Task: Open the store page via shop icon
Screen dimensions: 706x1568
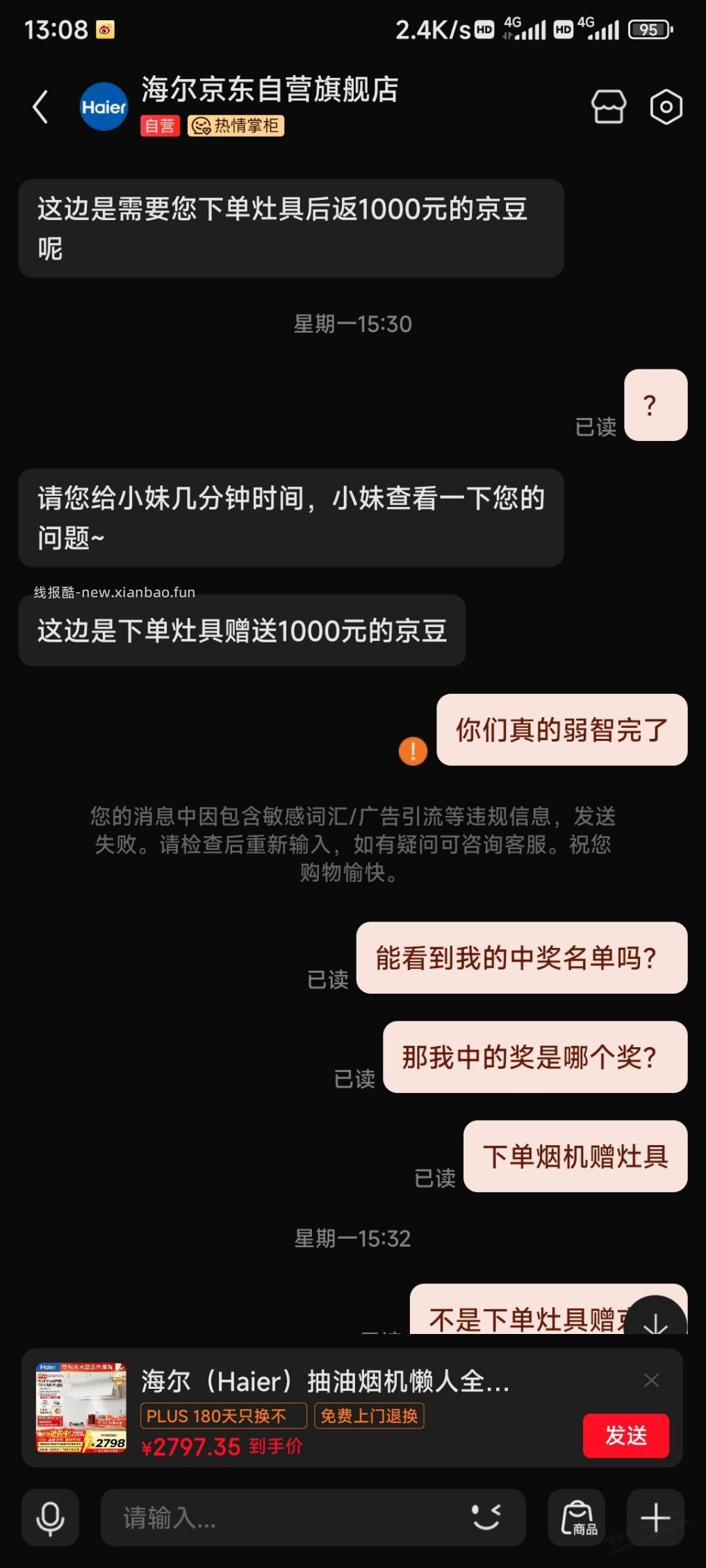Action: tap(609, 106)
